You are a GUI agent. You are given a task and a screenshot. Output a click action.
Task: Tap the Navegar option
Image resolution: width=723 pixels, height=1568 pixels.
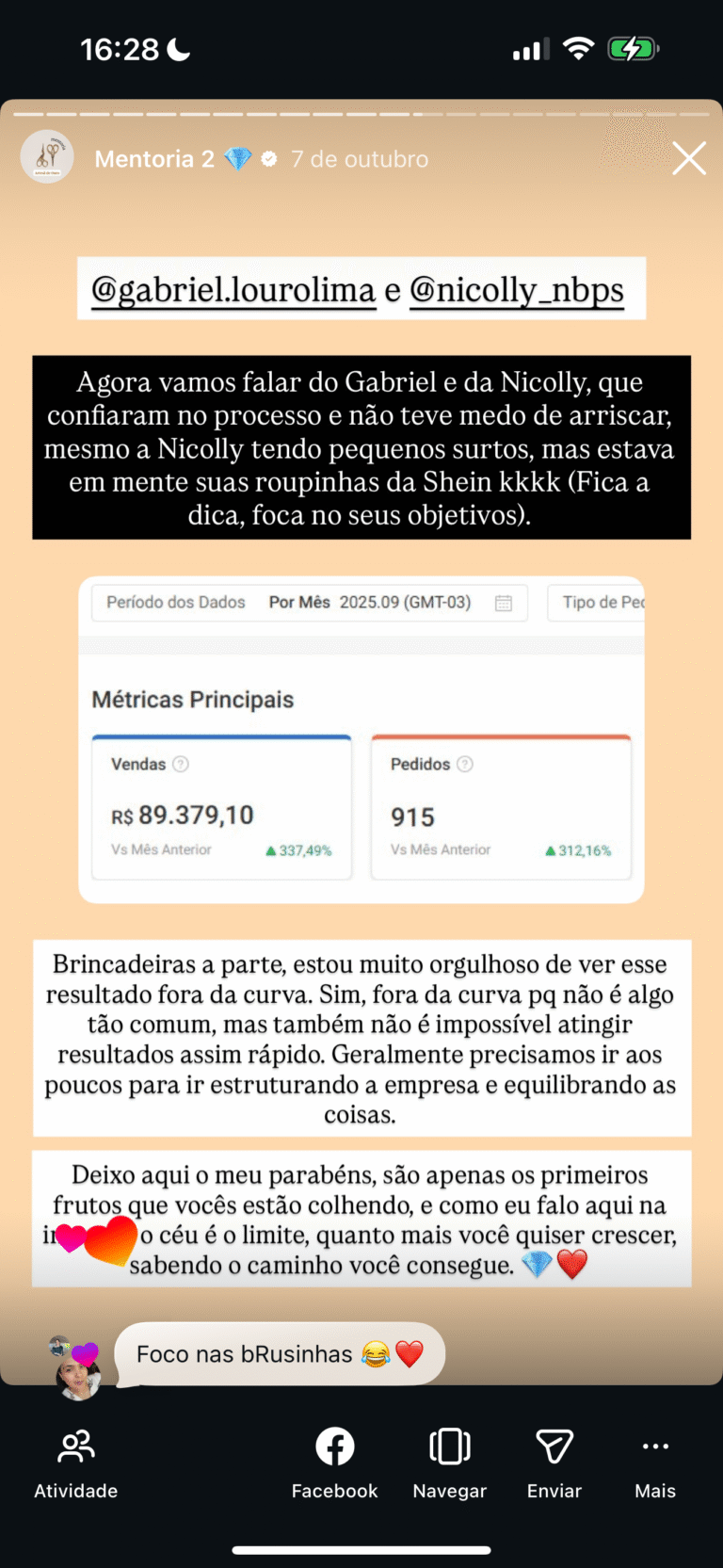449,1462
